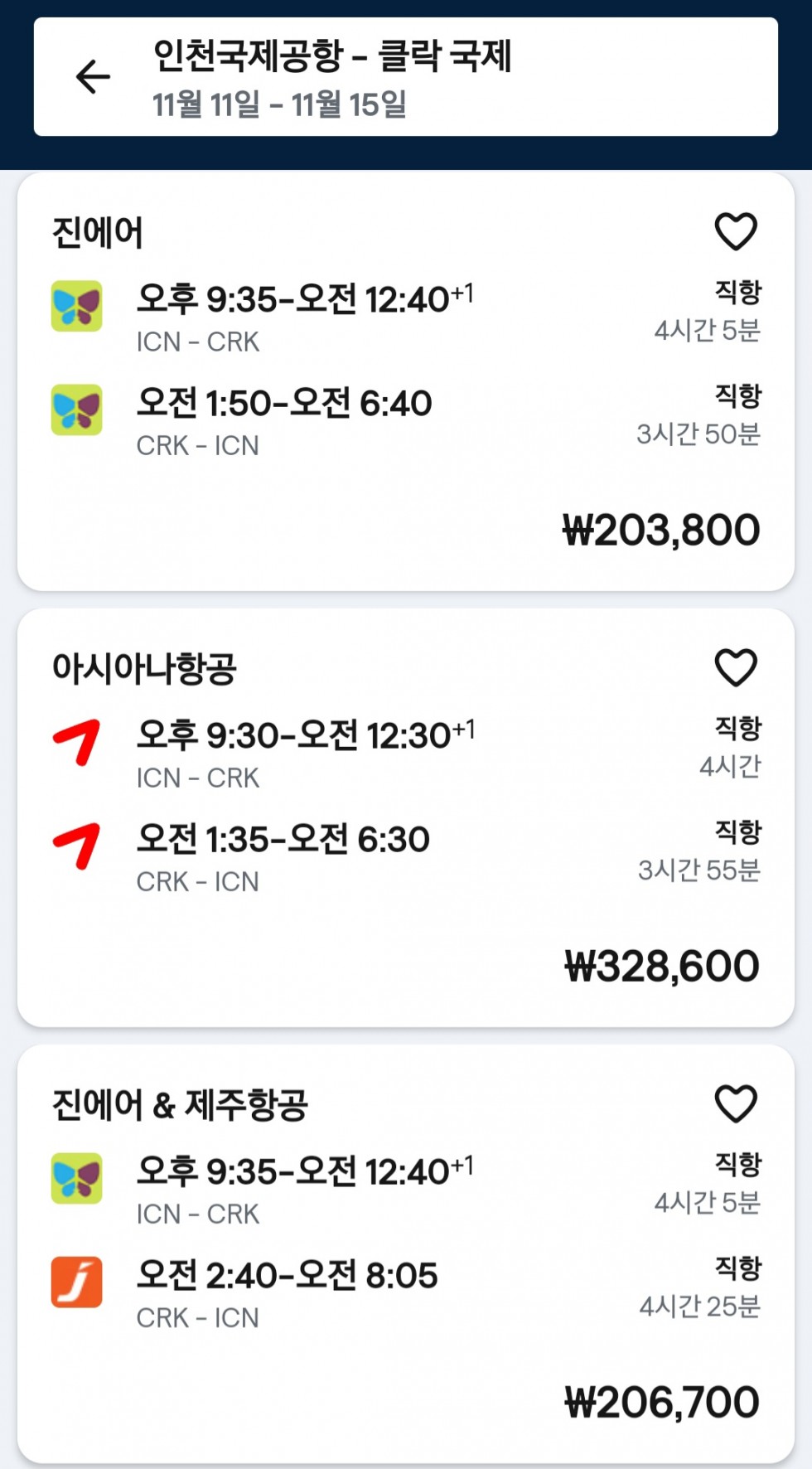812x1469 pixels.
Task: Go back using the arrow icon
Action: pos(93,77)
